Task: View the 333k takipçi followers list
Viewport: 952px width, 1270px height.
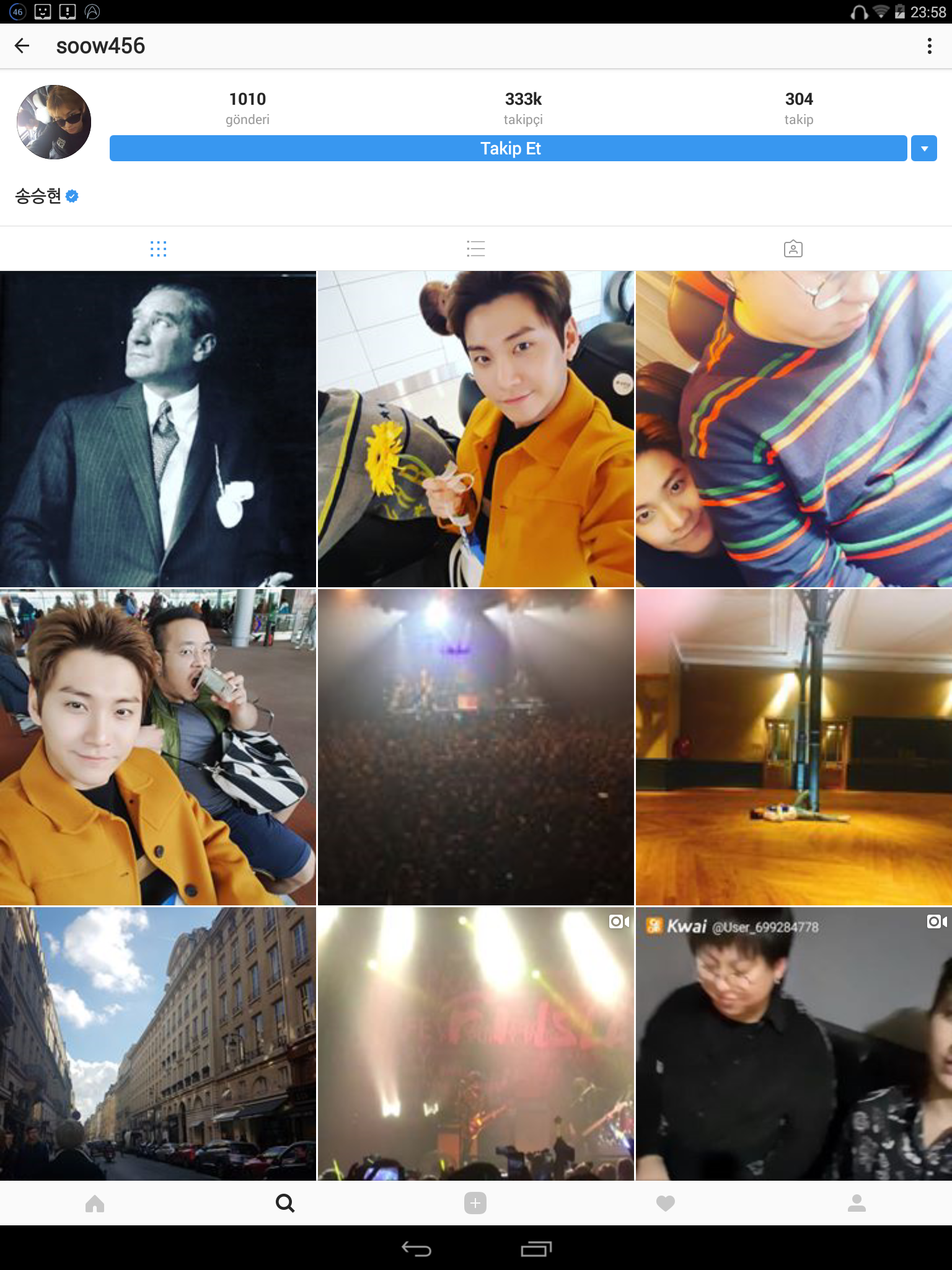Action: click(523, 108)
